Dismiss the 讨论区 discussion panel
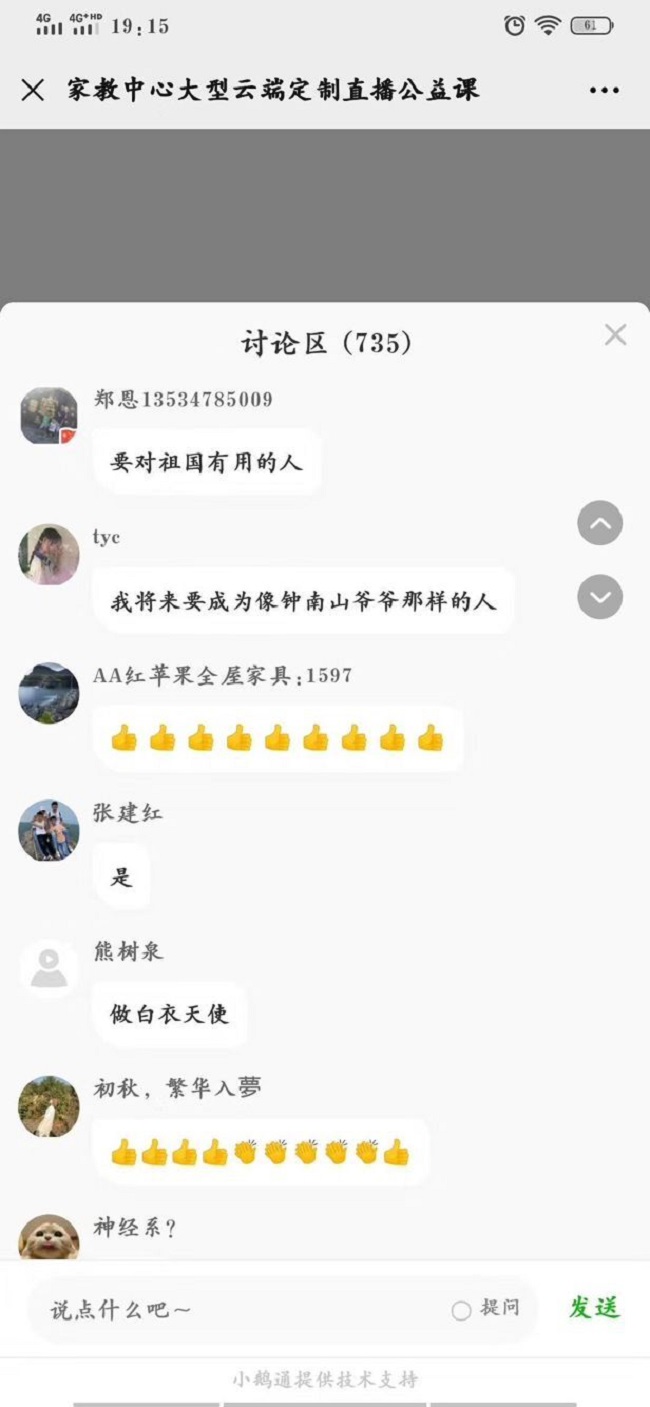Image resolution: width=650 pixels, height=1407 pixels. (x=615, y=336)
